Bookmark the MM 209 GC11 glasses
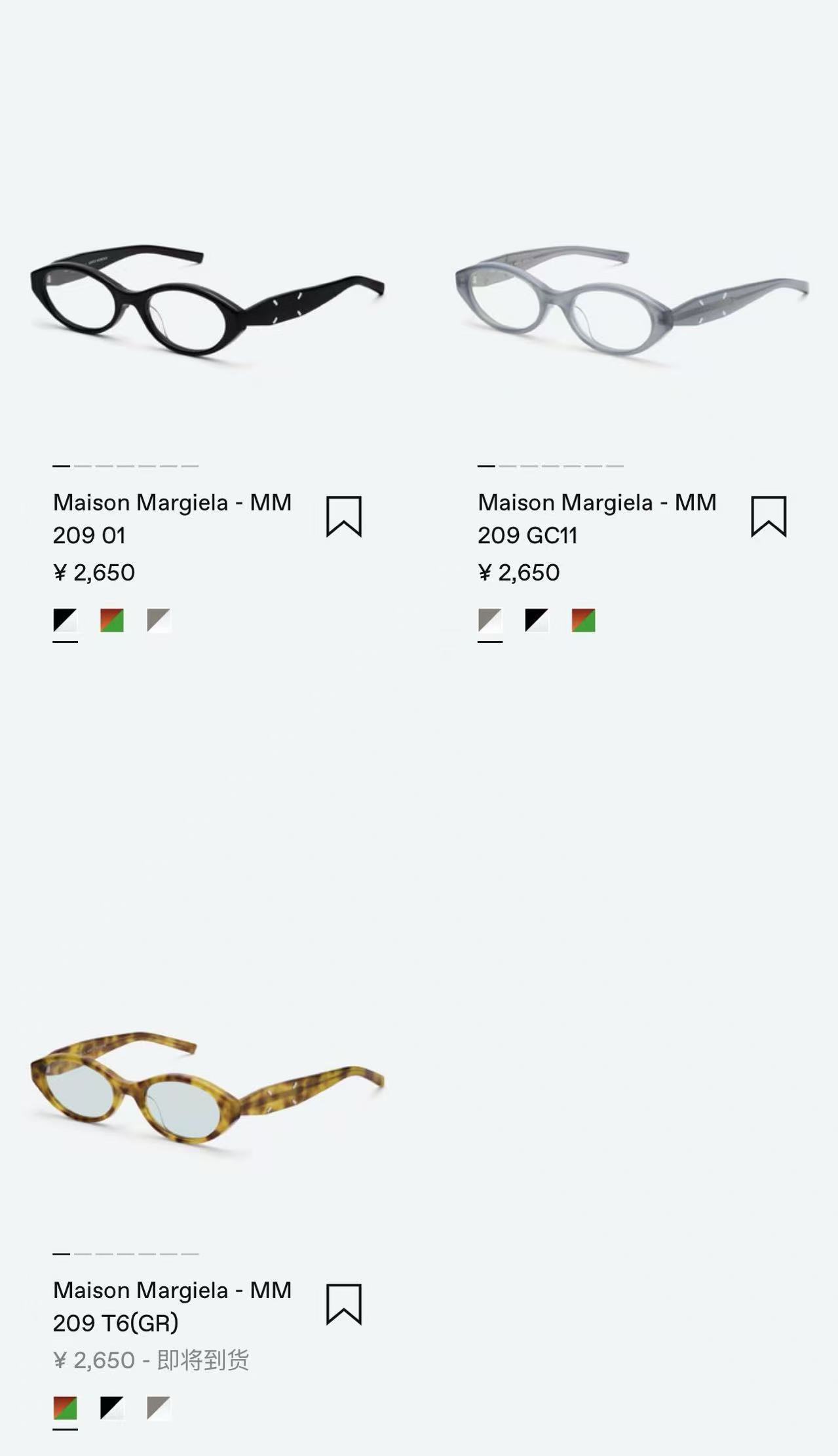Screen dimensions: 838x1456 click(768, 516)
